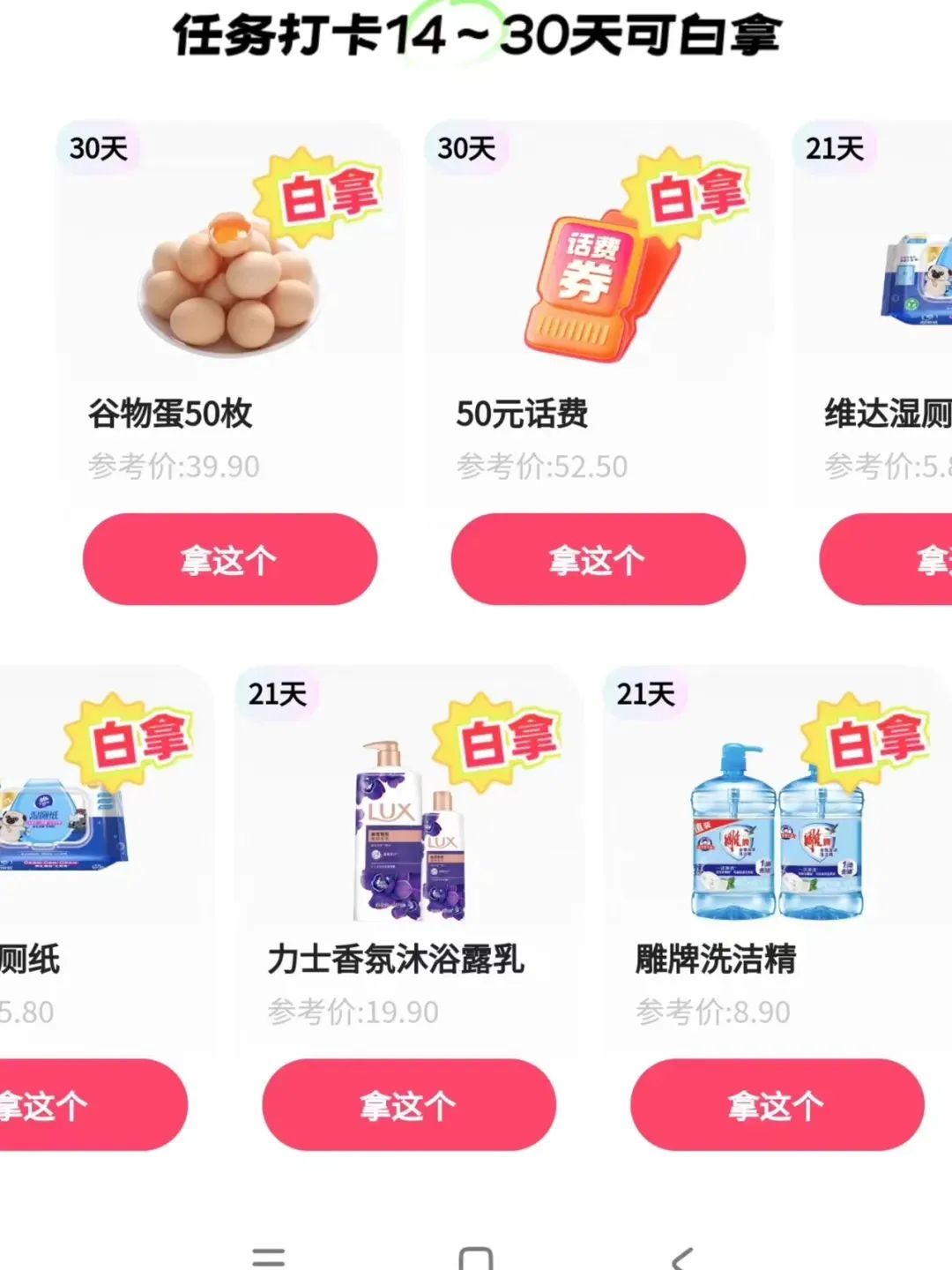Open the 雕牌洗洁精 product card

click(777, 838)
